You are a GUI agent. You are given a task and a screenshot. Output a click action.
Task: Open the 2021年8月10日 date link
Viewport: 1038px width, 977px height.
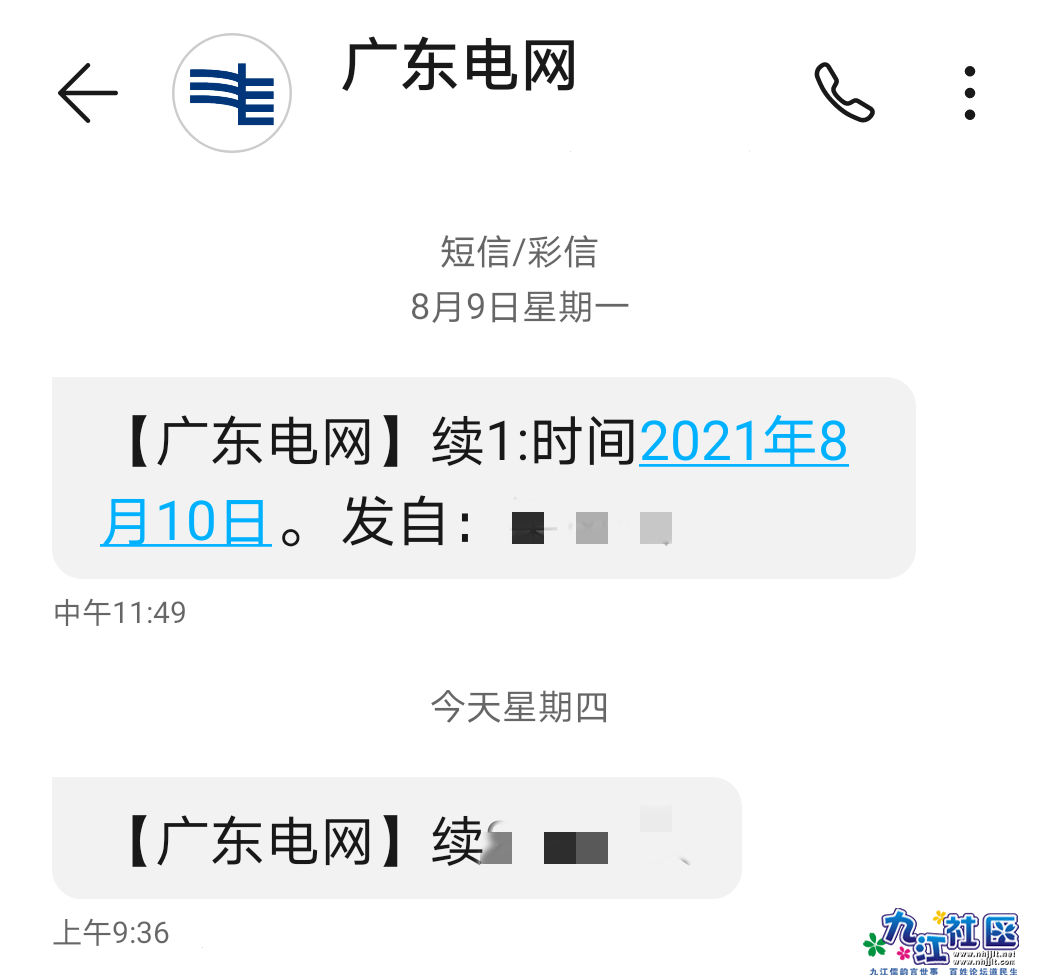coord(743,443)
